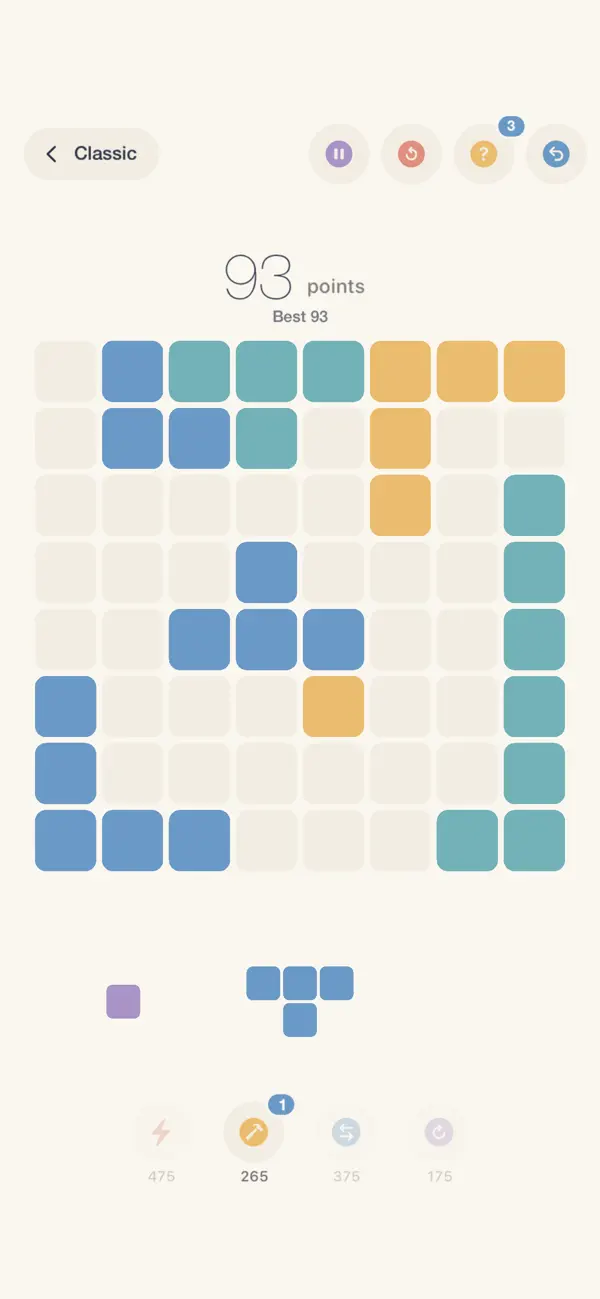Image resolution: width=600 pixels, height=1299 pixels.
Task: Undo the last move
Action: (556, 154)
